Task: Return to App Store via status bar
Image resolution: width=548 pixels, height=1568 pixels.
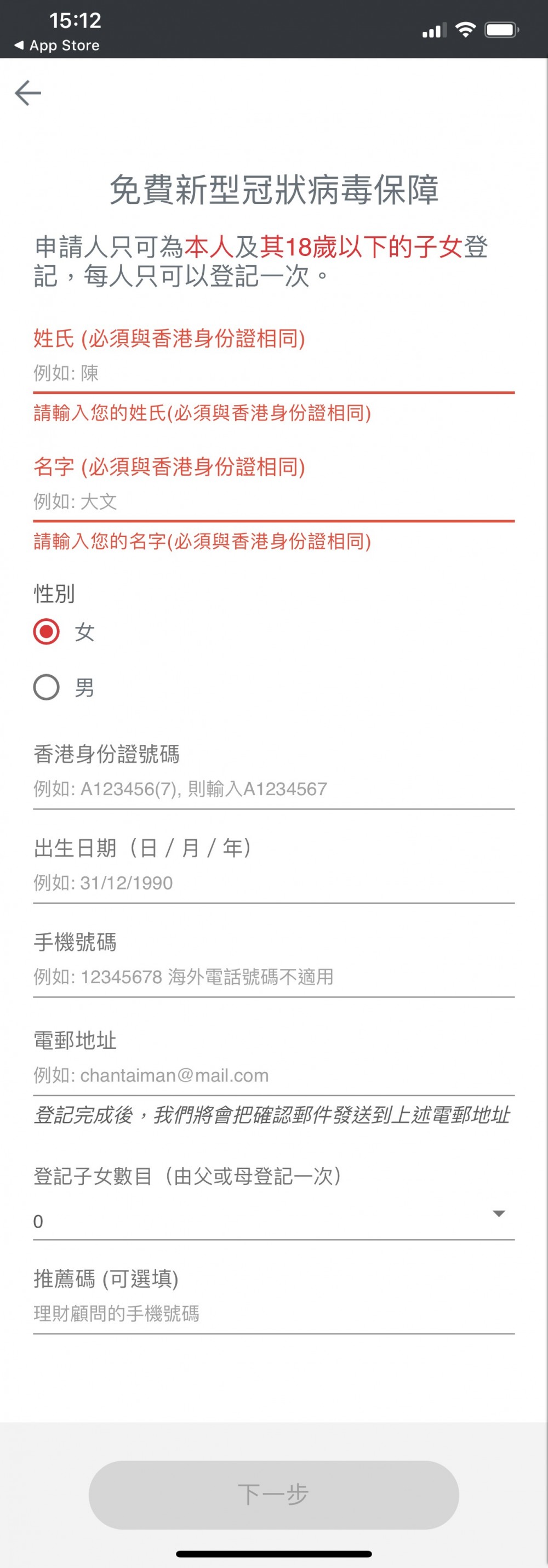Action: click(57, 45)
